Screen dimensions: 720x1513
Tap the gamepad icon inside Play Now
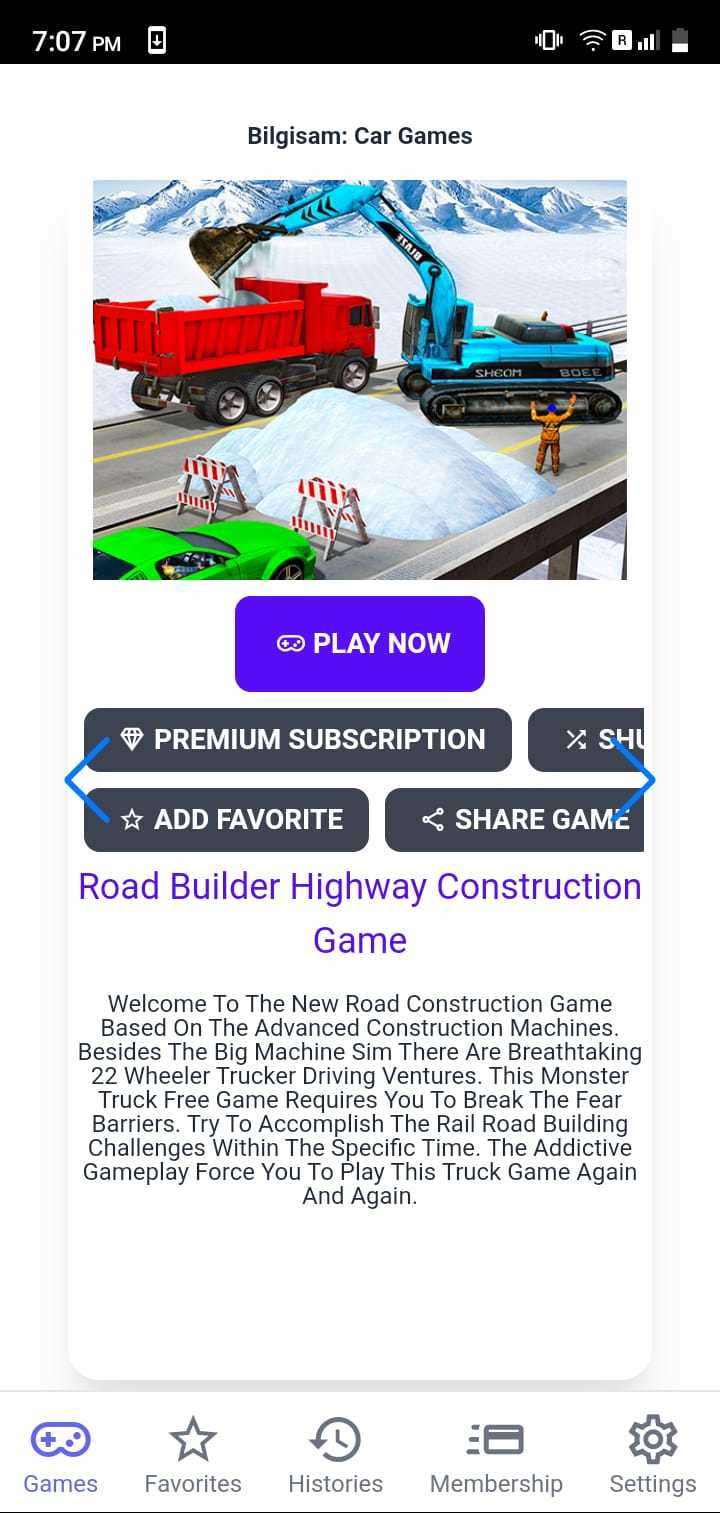point(291,643)
